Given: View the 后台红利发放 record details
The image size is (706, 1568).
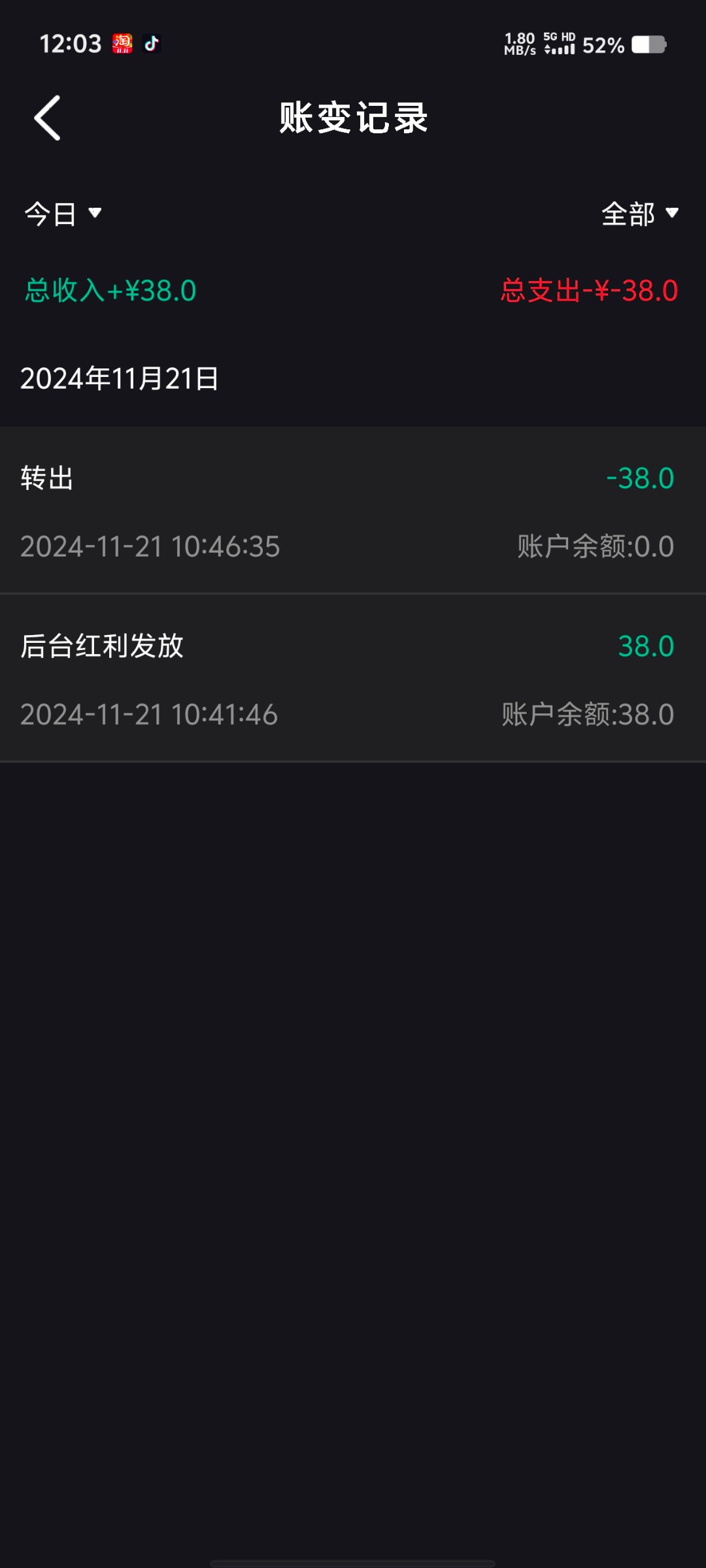Looking at the screenshot, I should pos(353,678).
